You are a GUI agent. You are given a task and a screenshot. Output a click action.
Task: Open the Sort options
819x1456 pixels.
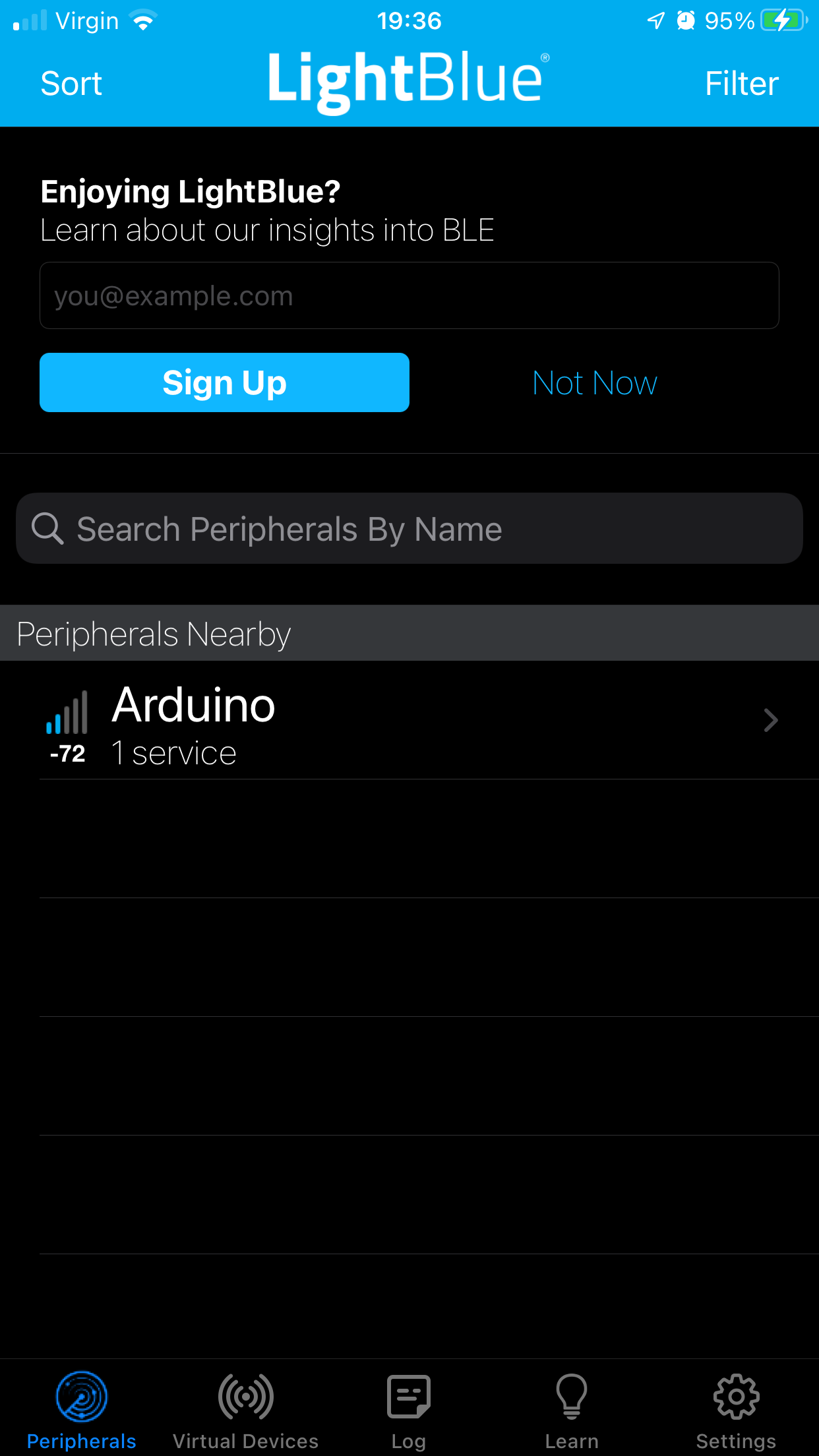point(71,84)
